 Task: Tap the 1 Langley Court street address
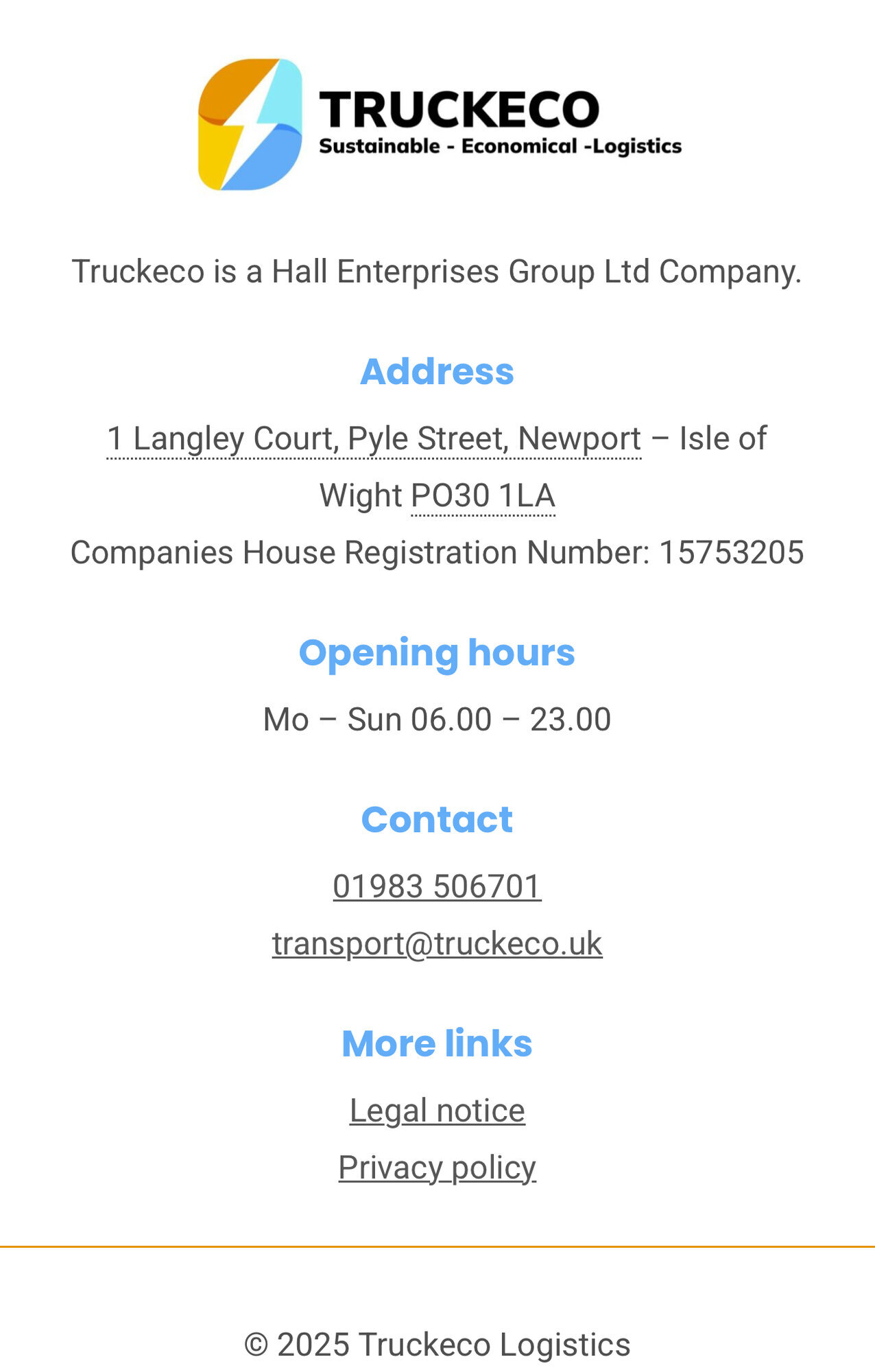point(374,439)
